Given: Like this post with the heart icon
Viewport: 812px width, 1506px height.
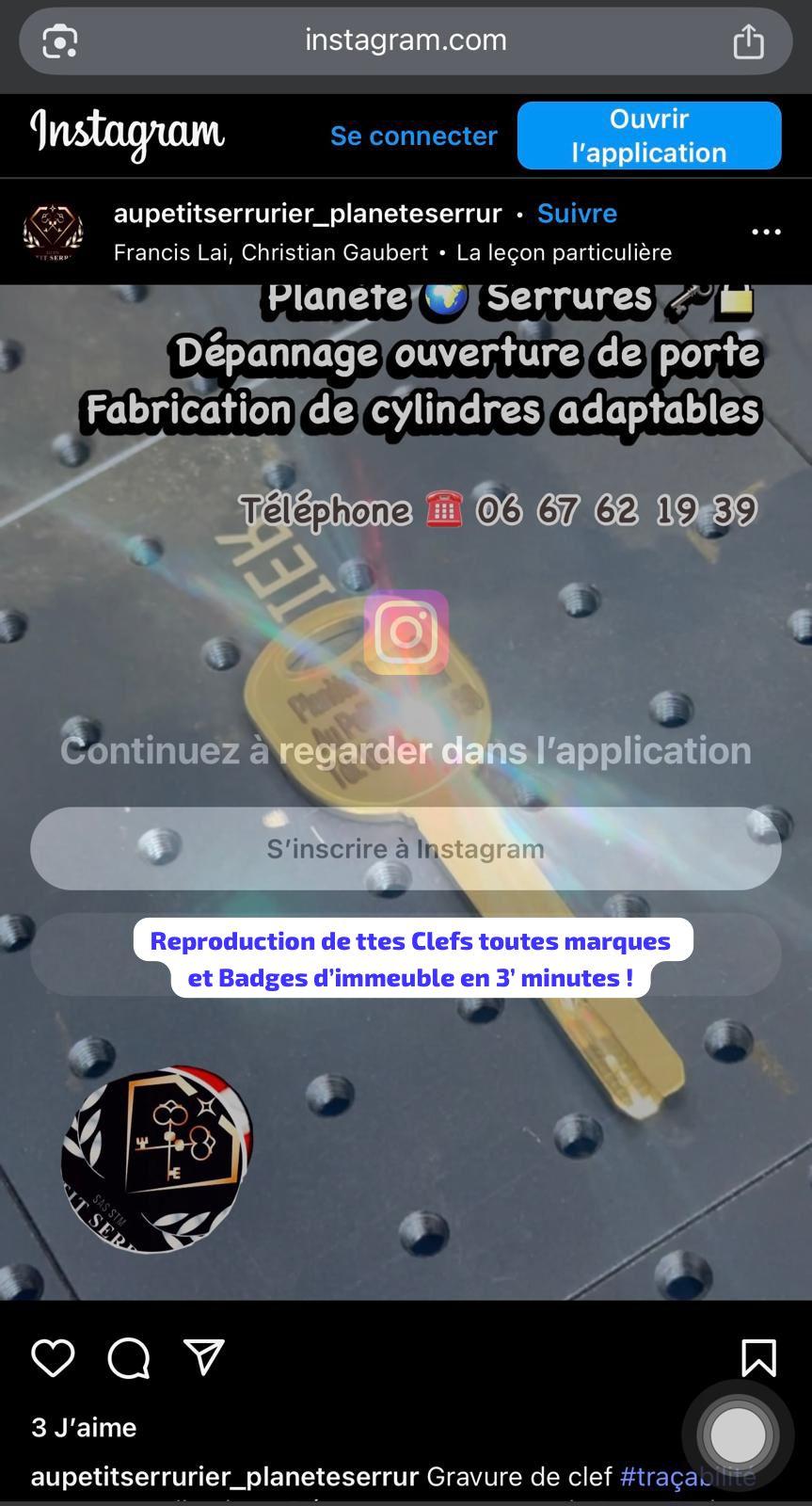Looking at the screenshot, I should tap(53, 1358).
